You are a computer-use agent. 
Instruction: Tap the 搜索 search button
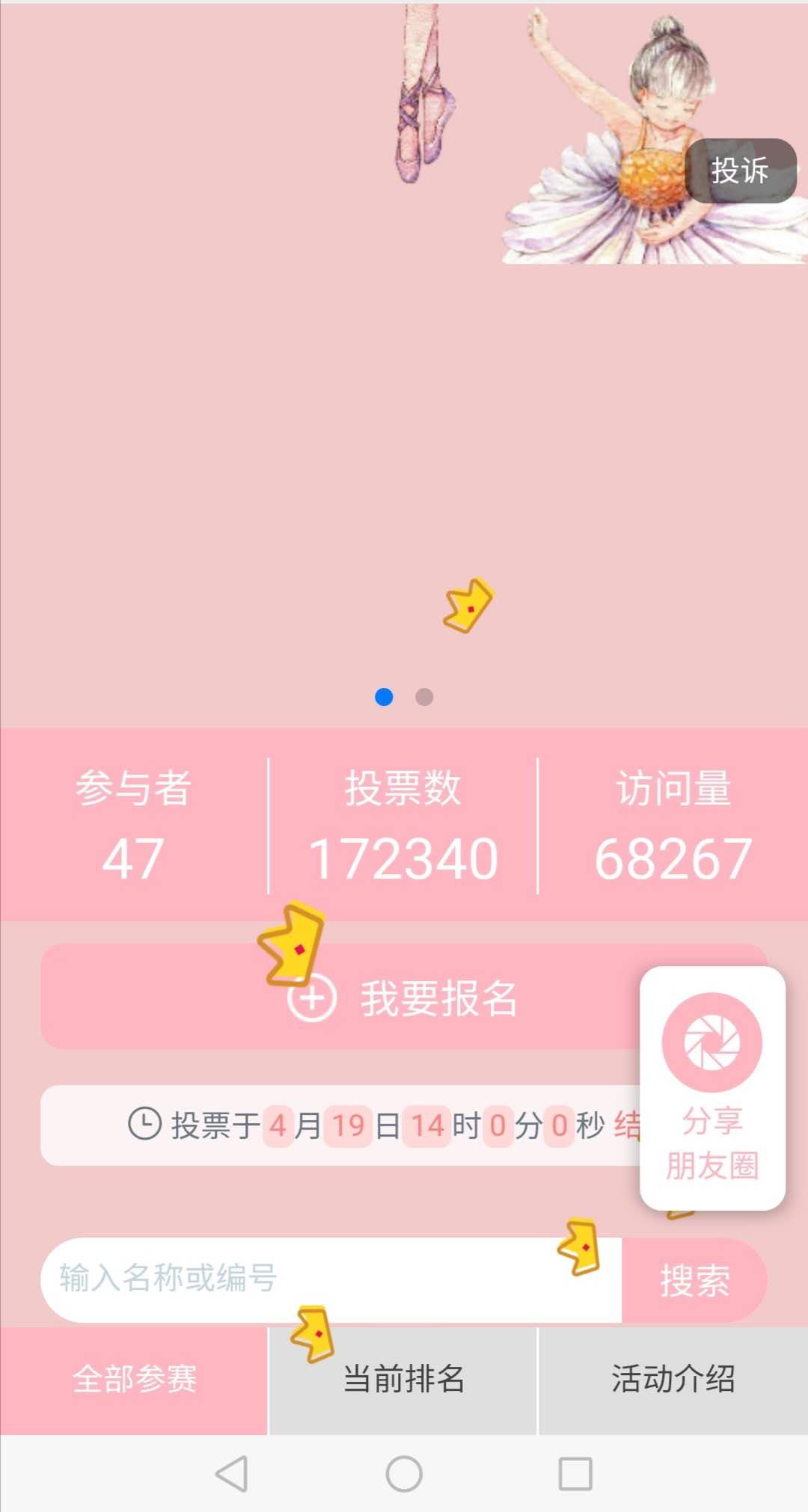694,1279
